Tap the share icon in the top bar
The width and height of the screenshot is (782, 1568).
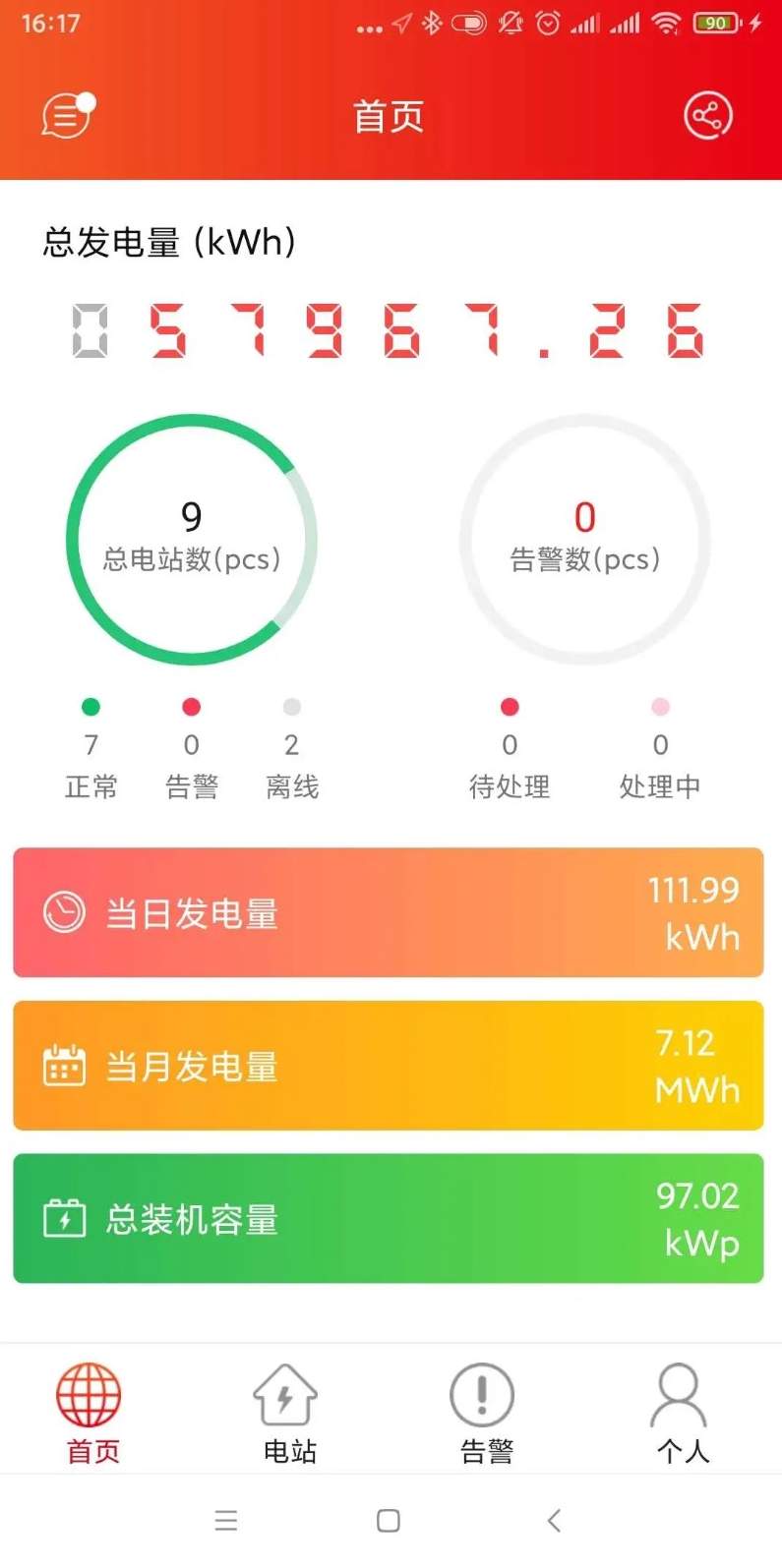(707, 114)
